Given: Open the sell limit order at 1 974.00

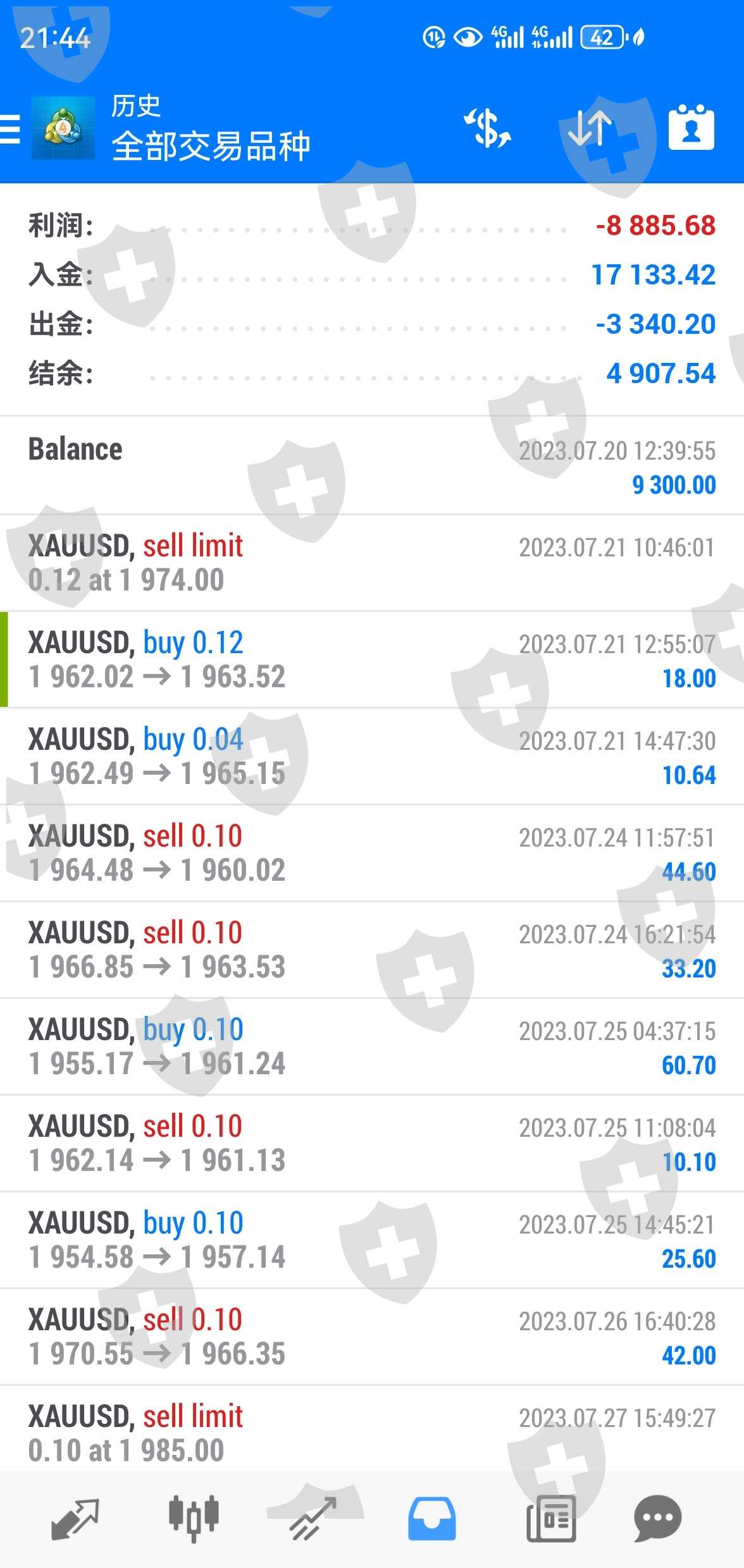Looking at the screenshot, I should [x=372, y=563].
